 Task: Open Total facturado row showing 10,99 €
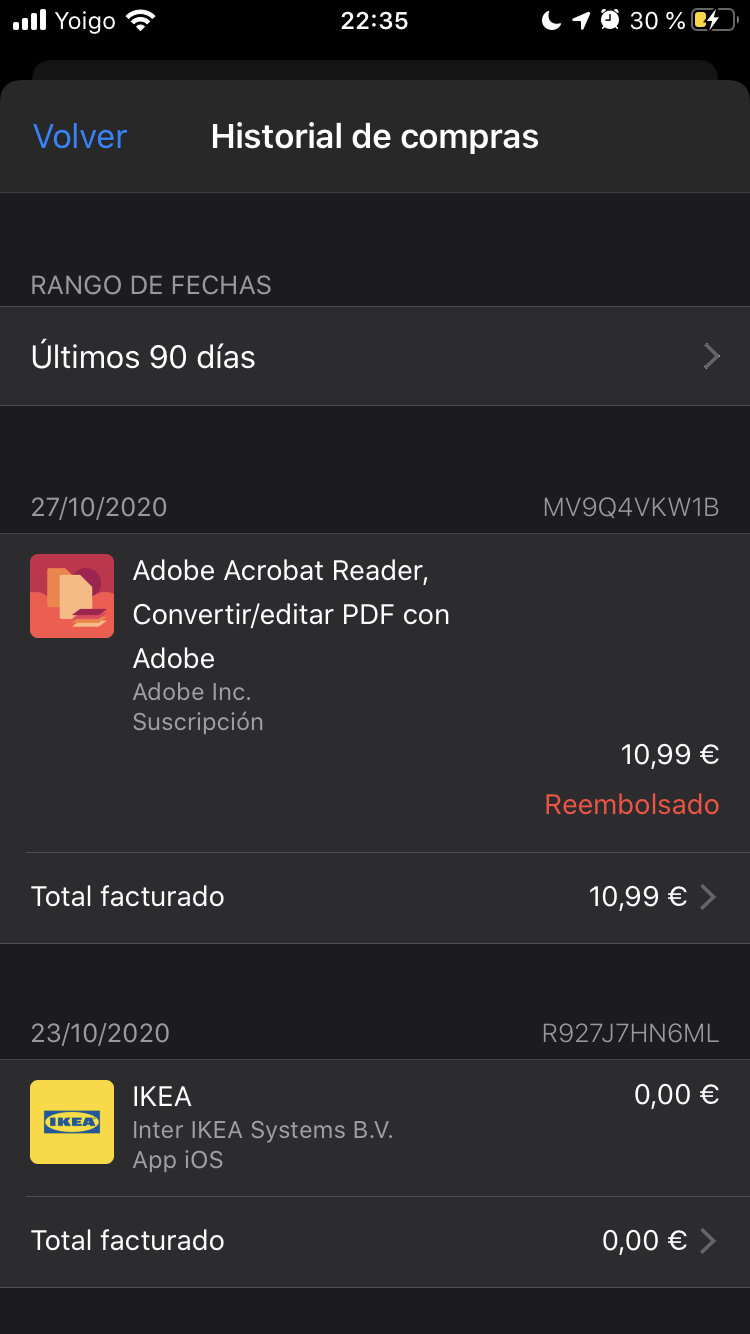(x=375, y=896)
